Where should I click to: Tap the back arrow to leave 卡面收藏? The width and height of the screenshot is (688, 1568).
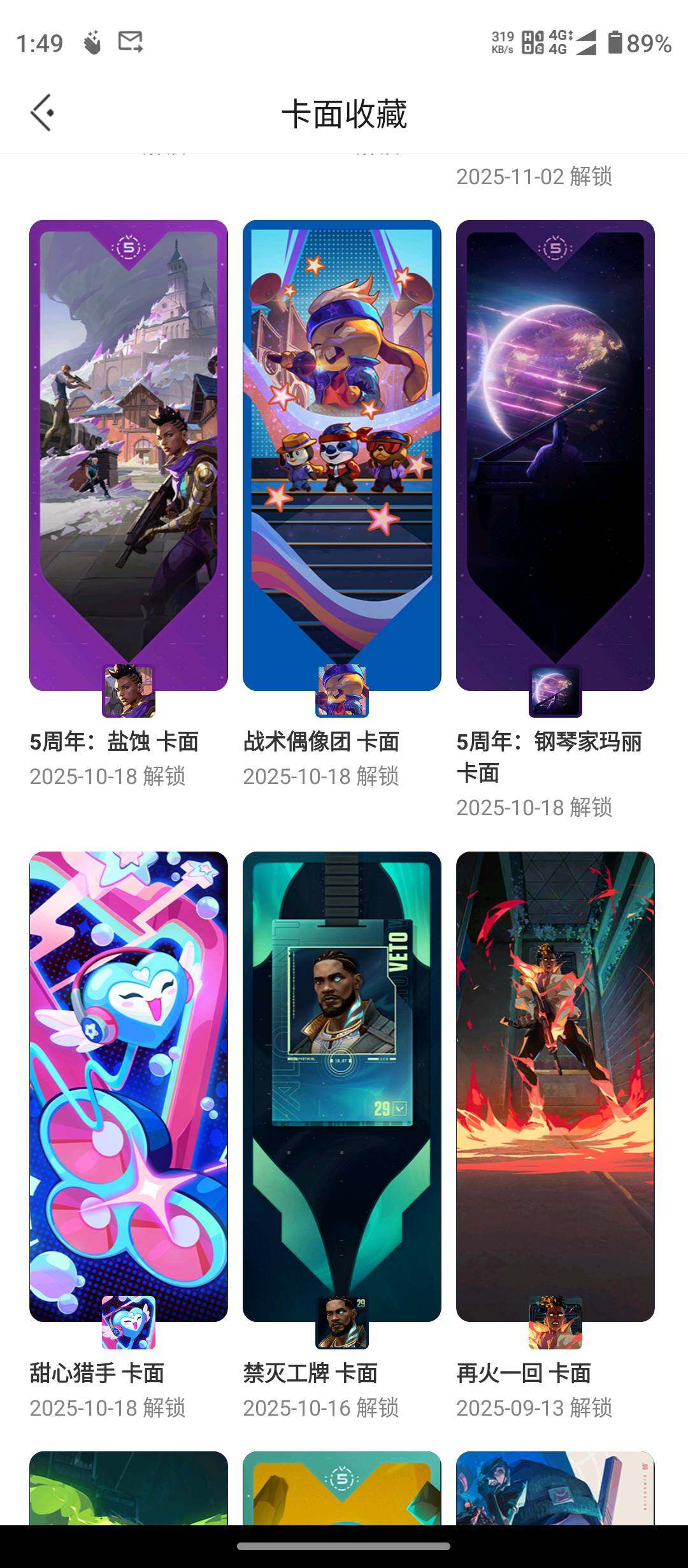tap(42, 111)
